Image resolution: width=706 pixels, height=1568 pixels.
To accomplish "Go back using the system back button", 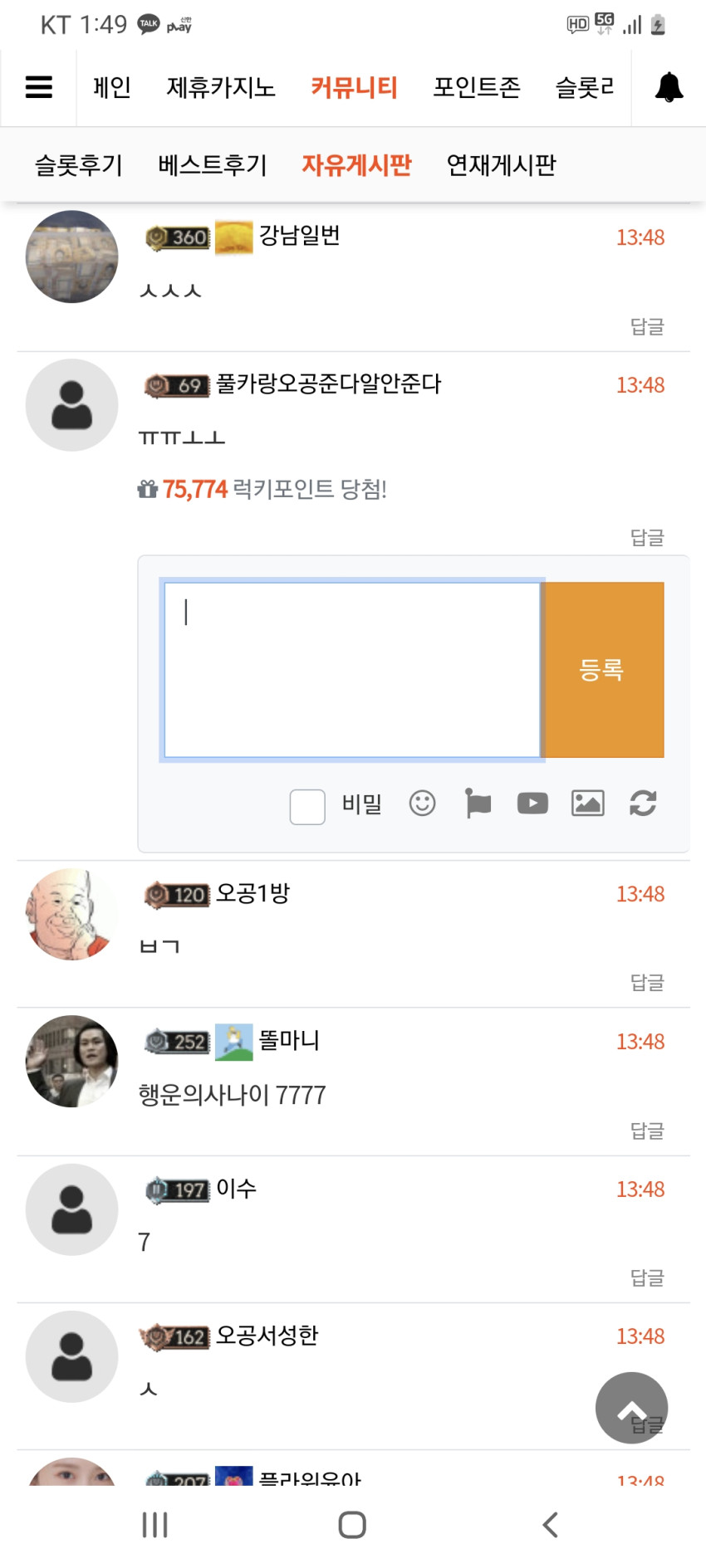I will [550, 1525].
